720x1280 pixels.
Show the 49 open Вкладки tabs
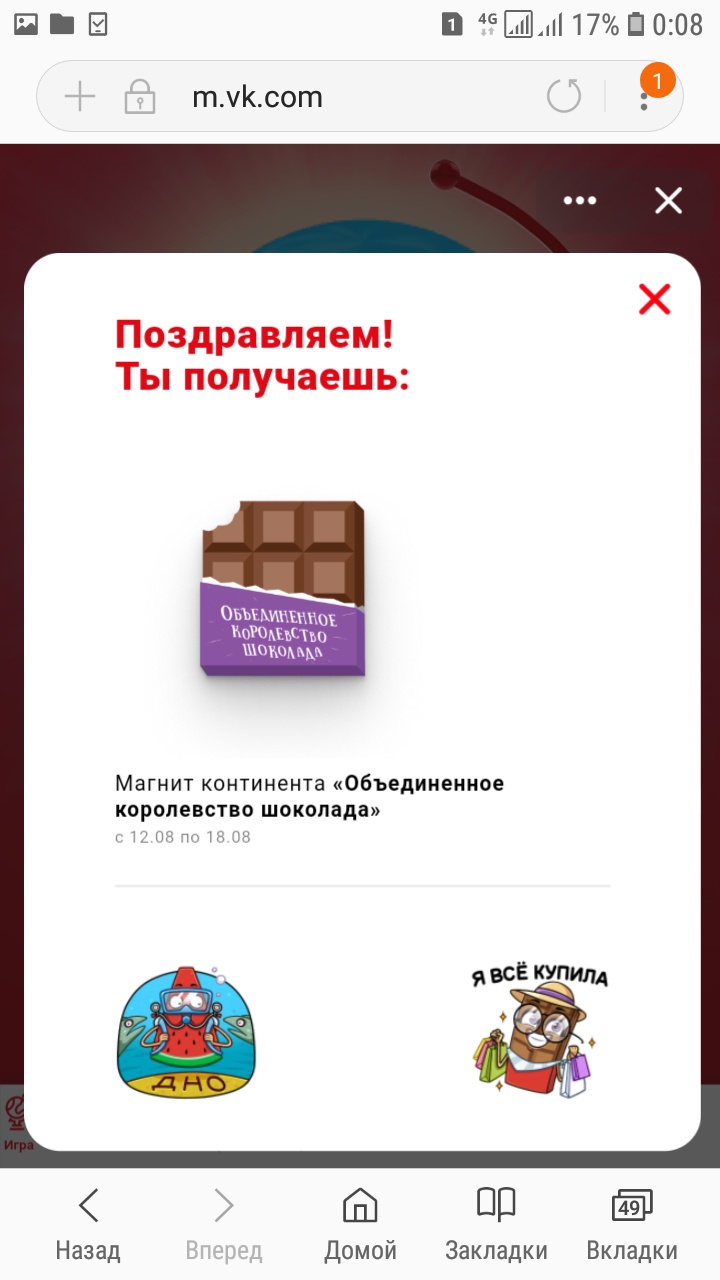pos(632,1223)
